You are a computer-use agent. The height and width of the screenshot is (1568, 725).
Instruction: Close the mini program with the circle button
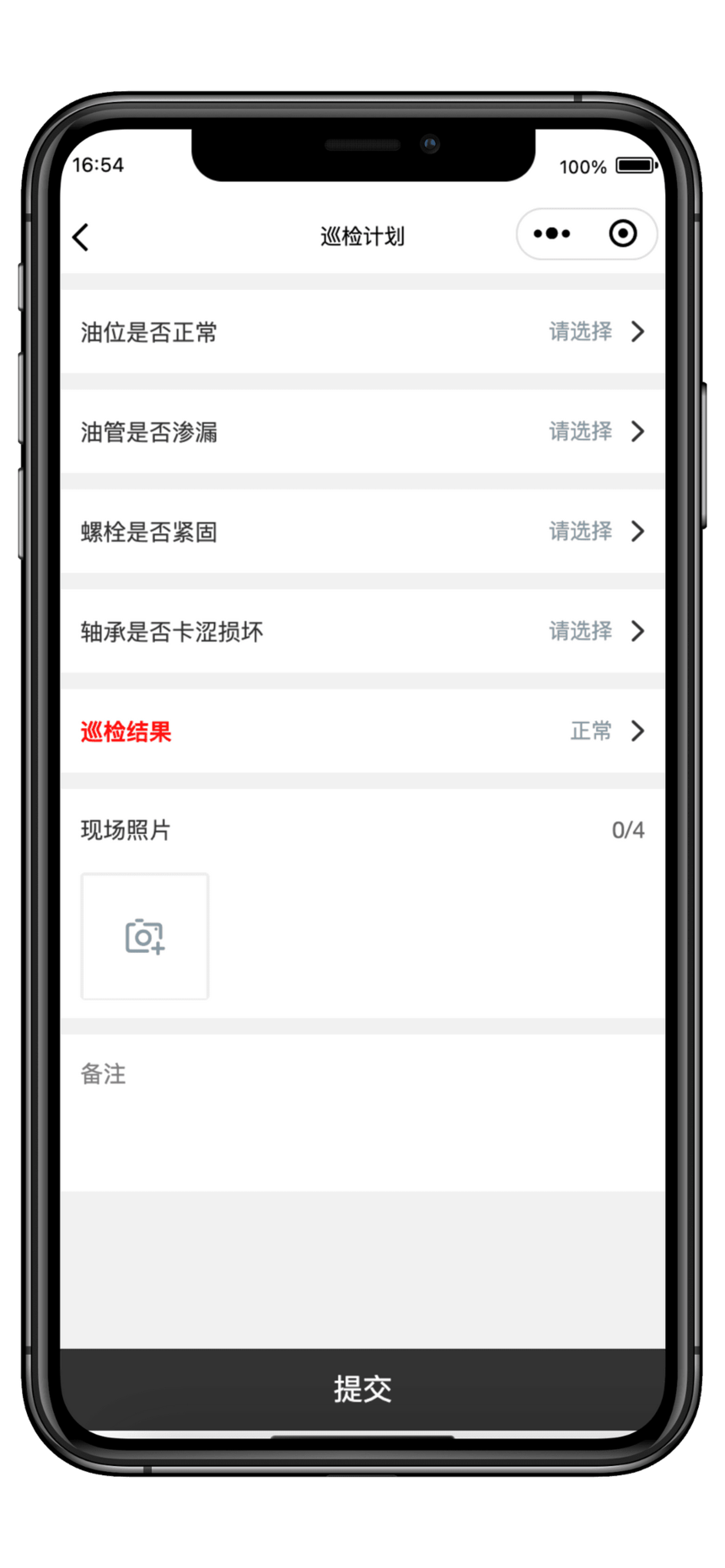pyautogui.click(x=623, y=233)
